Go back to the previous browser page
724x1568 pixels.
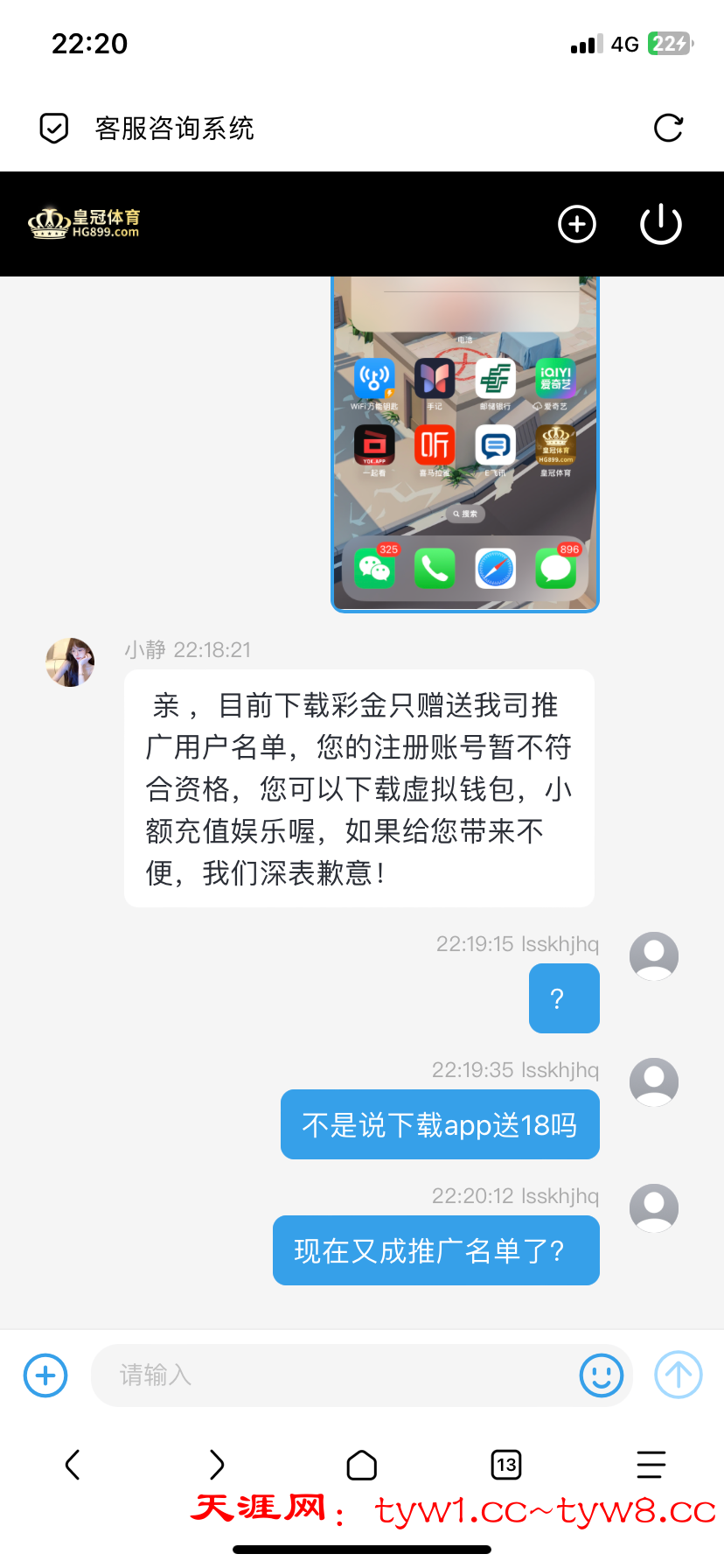(73, 1464)
